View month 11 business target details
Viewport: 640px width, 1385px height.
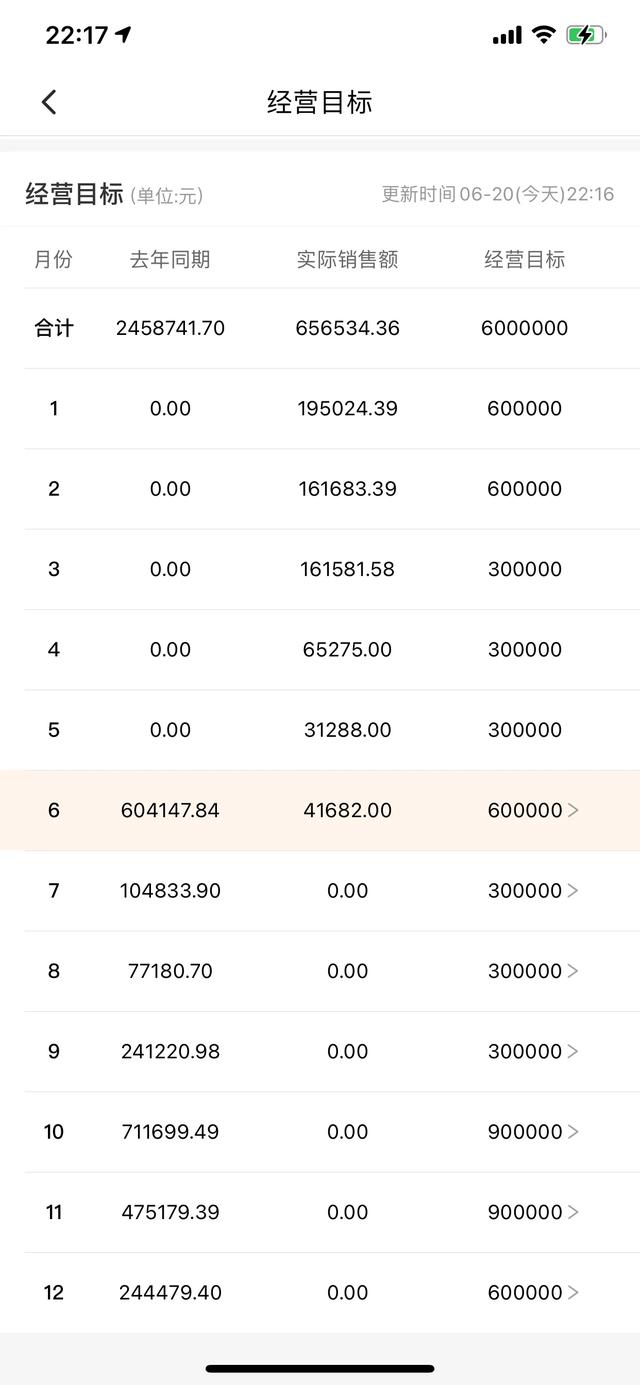[x=532, y=1212]
